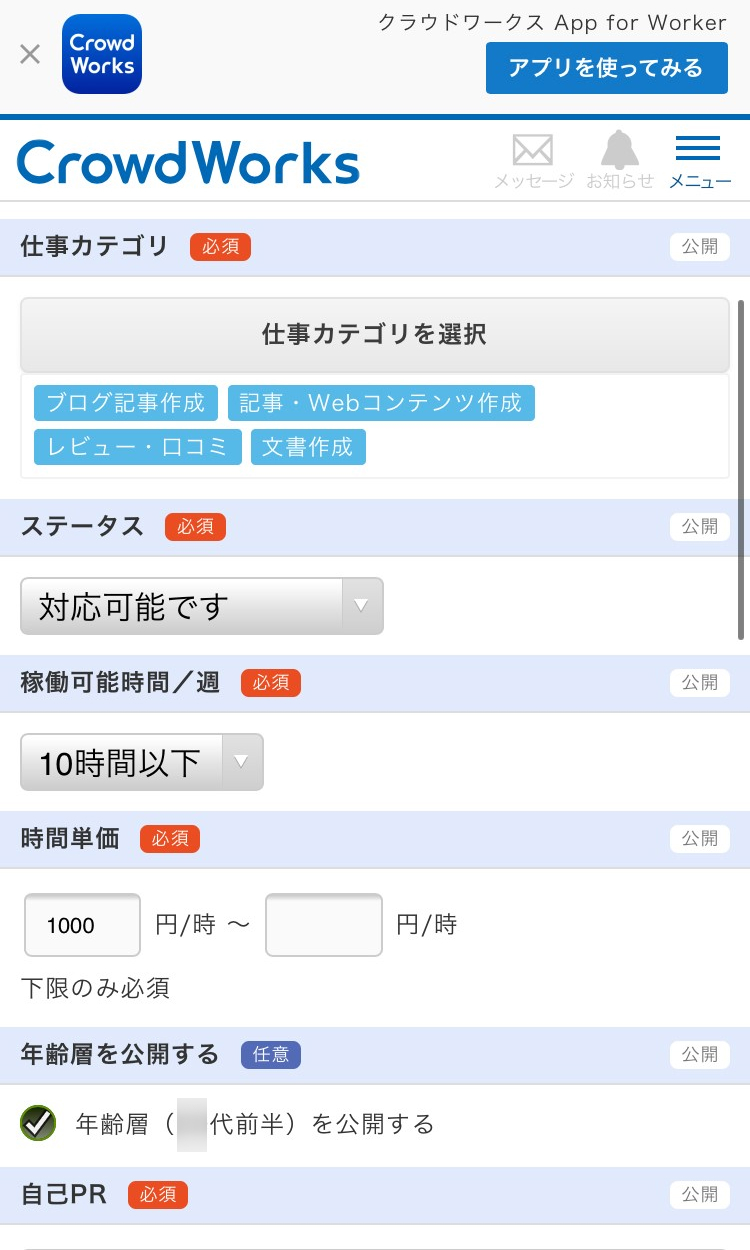Select the 記事・Webコンテンツ作成 tag
750x1250 pixels.
(381, 403)
